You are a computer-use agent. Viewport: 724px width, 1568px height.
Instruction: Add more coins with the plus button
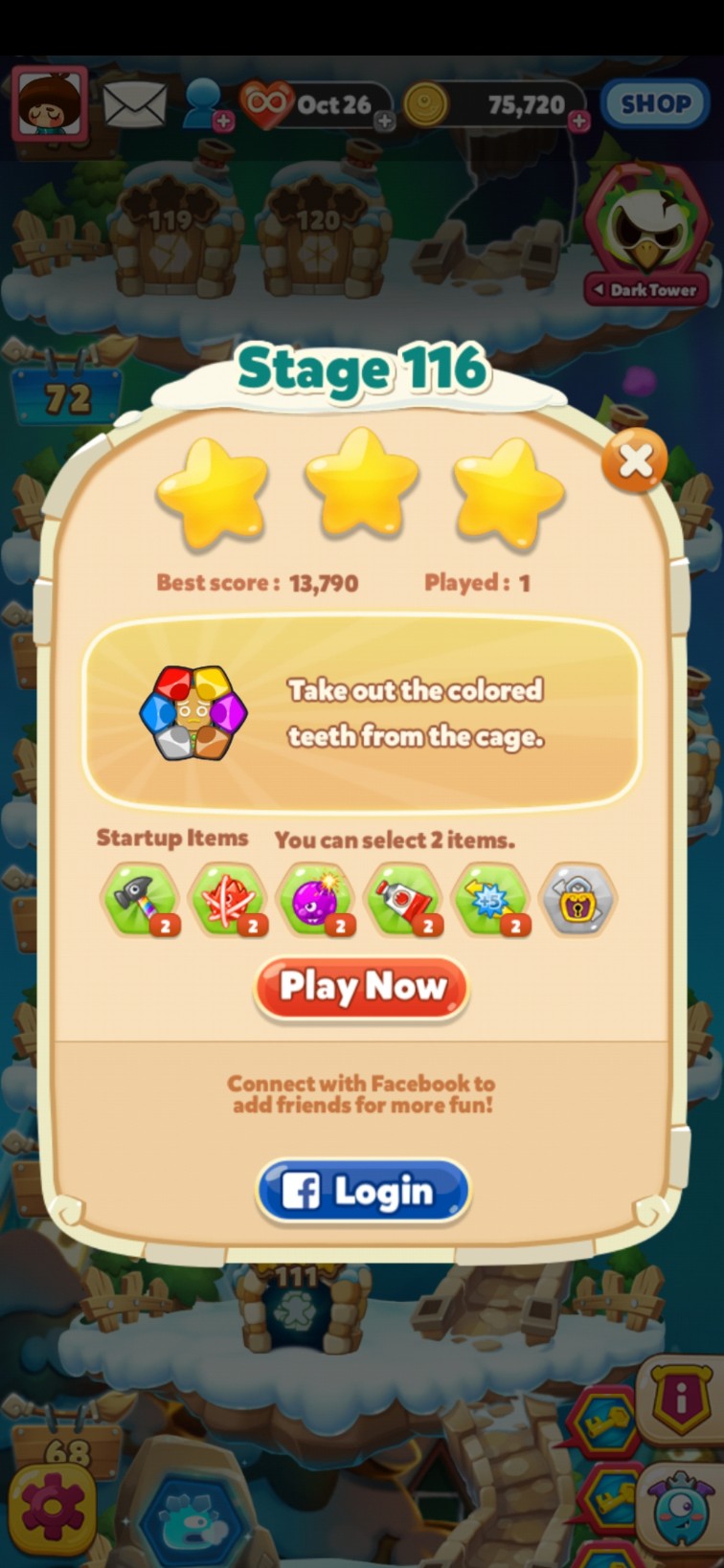click(x=579, y=121)
